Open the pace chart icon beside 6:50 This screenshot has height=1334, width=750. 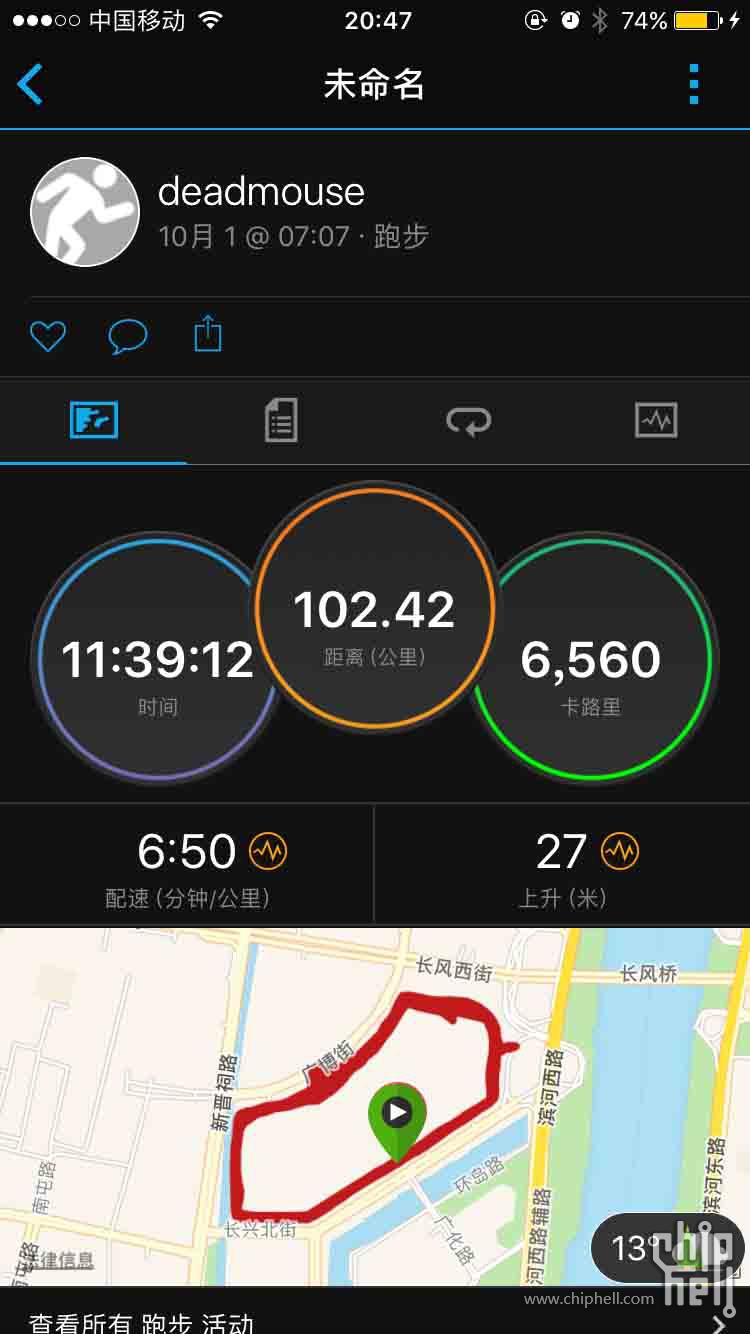click(268, 852)
